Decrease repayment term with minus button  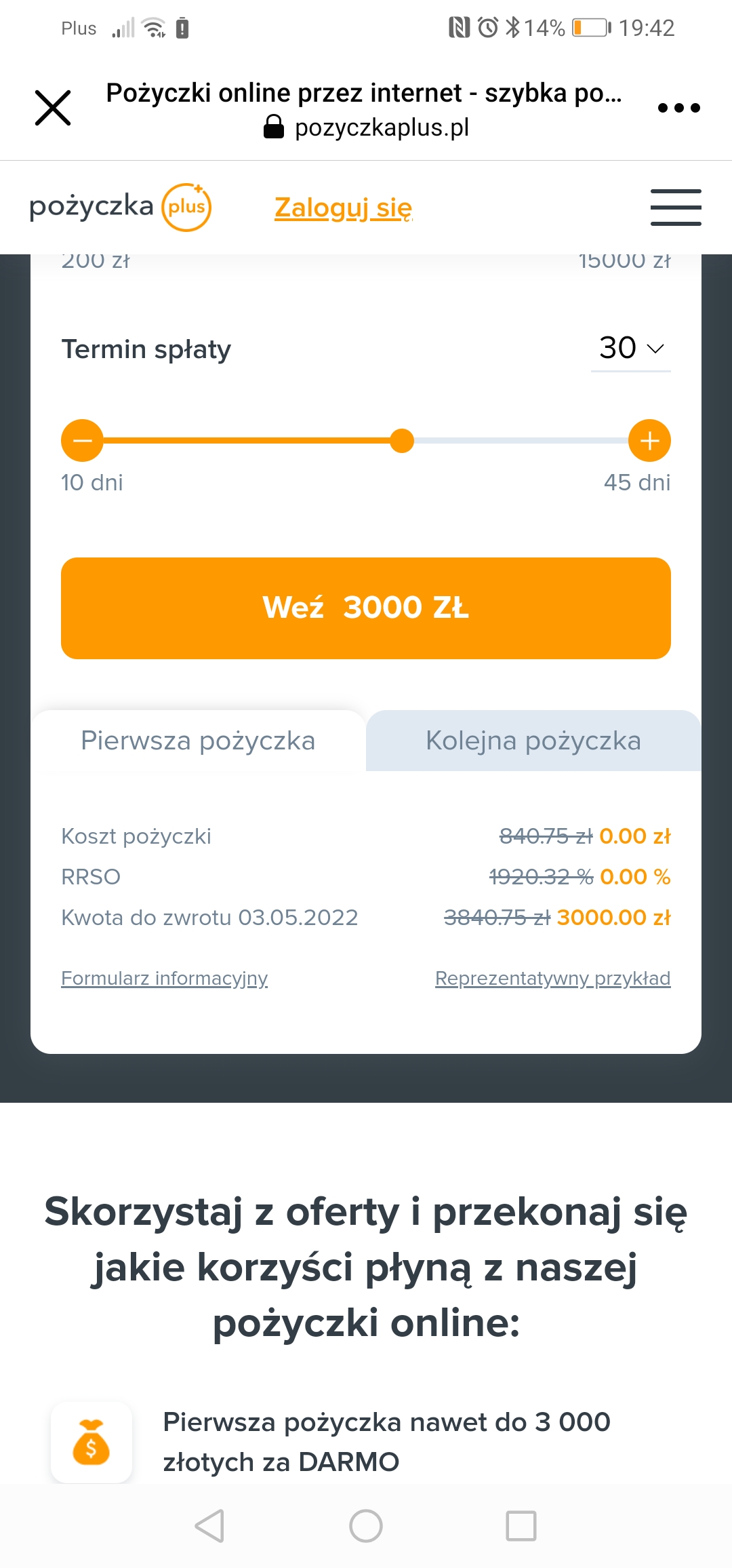tap(82, 441)
